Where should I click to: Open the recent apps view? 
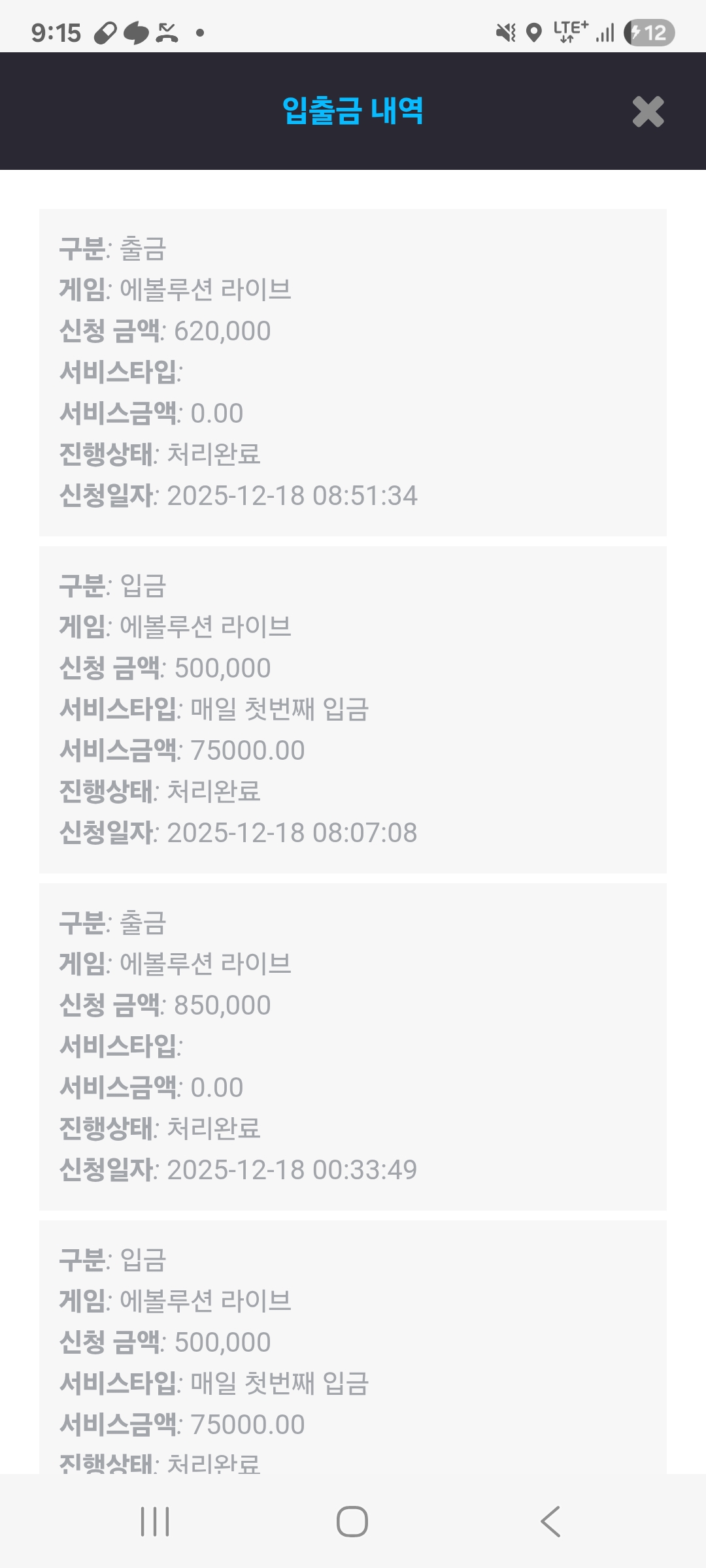[156, 1522]
